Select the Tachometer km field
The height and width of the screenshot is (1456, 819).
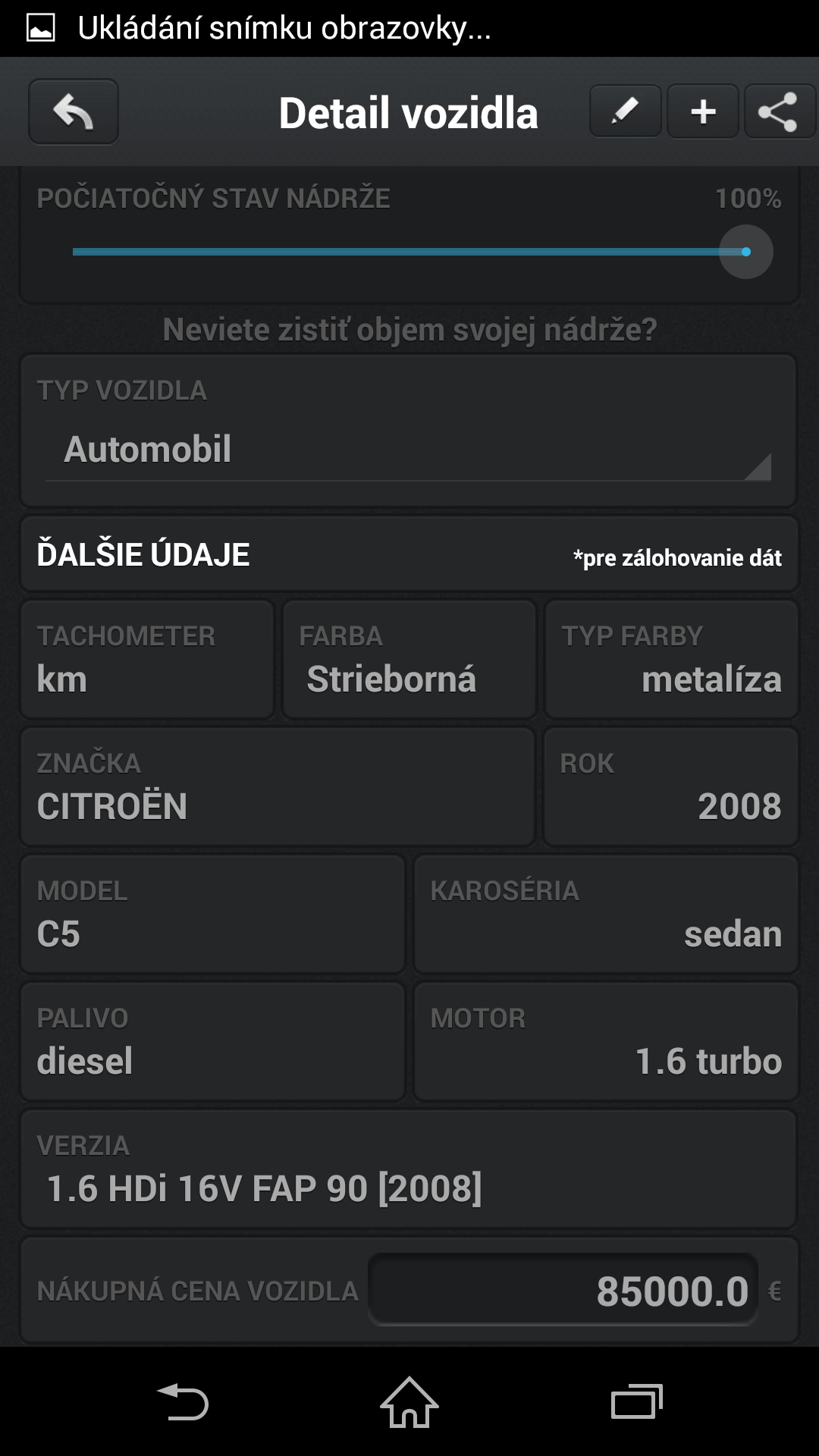click(x=147, y=659)
